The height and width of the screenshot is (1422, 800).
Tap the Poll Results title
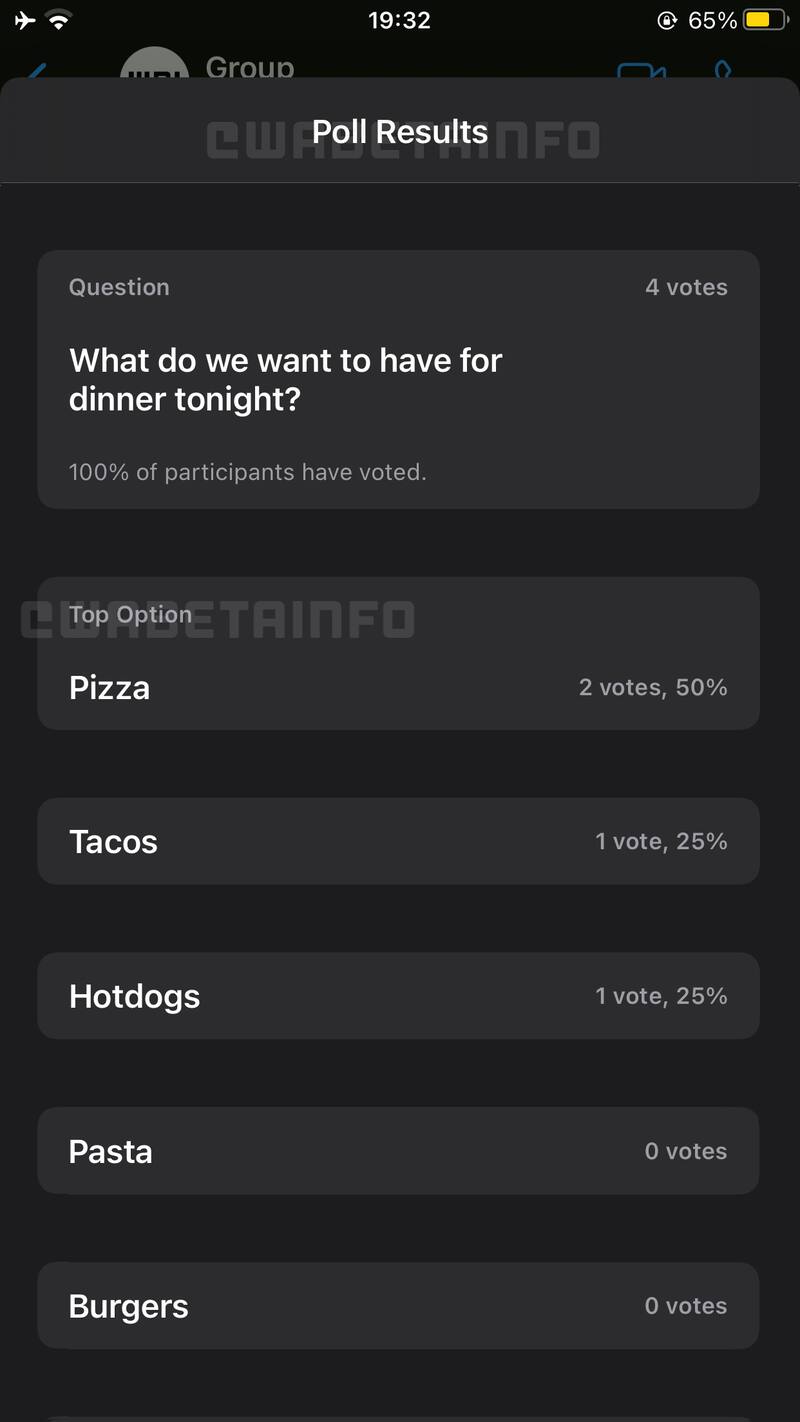pyautogui.click(x=399, y=131)
